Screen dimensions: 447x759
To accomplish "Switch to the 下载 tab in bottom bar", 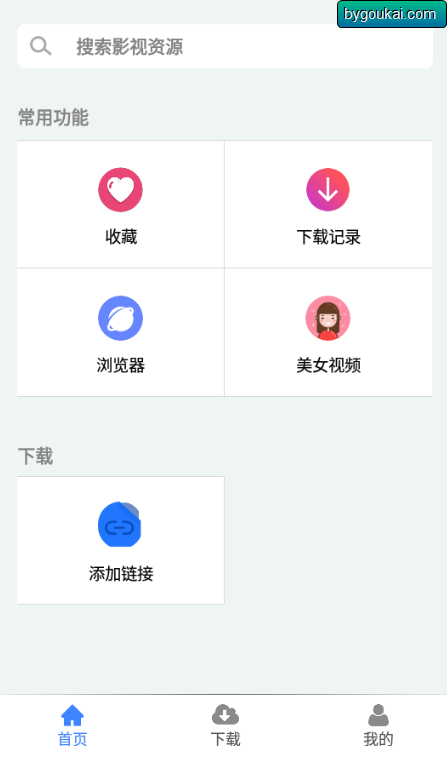I will [225, 726].
